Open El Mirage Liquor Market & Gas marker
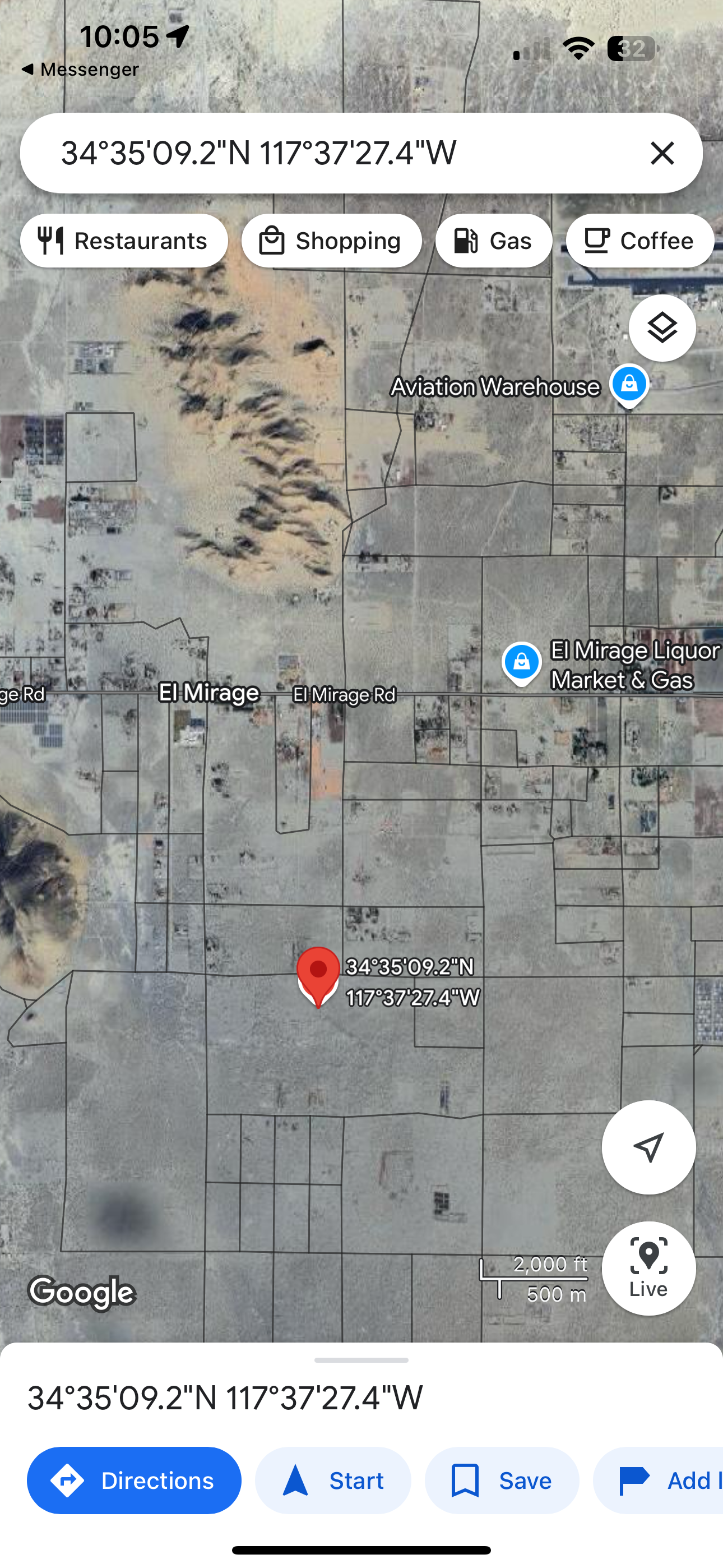 pyautogui.click(x=522, y=662)
